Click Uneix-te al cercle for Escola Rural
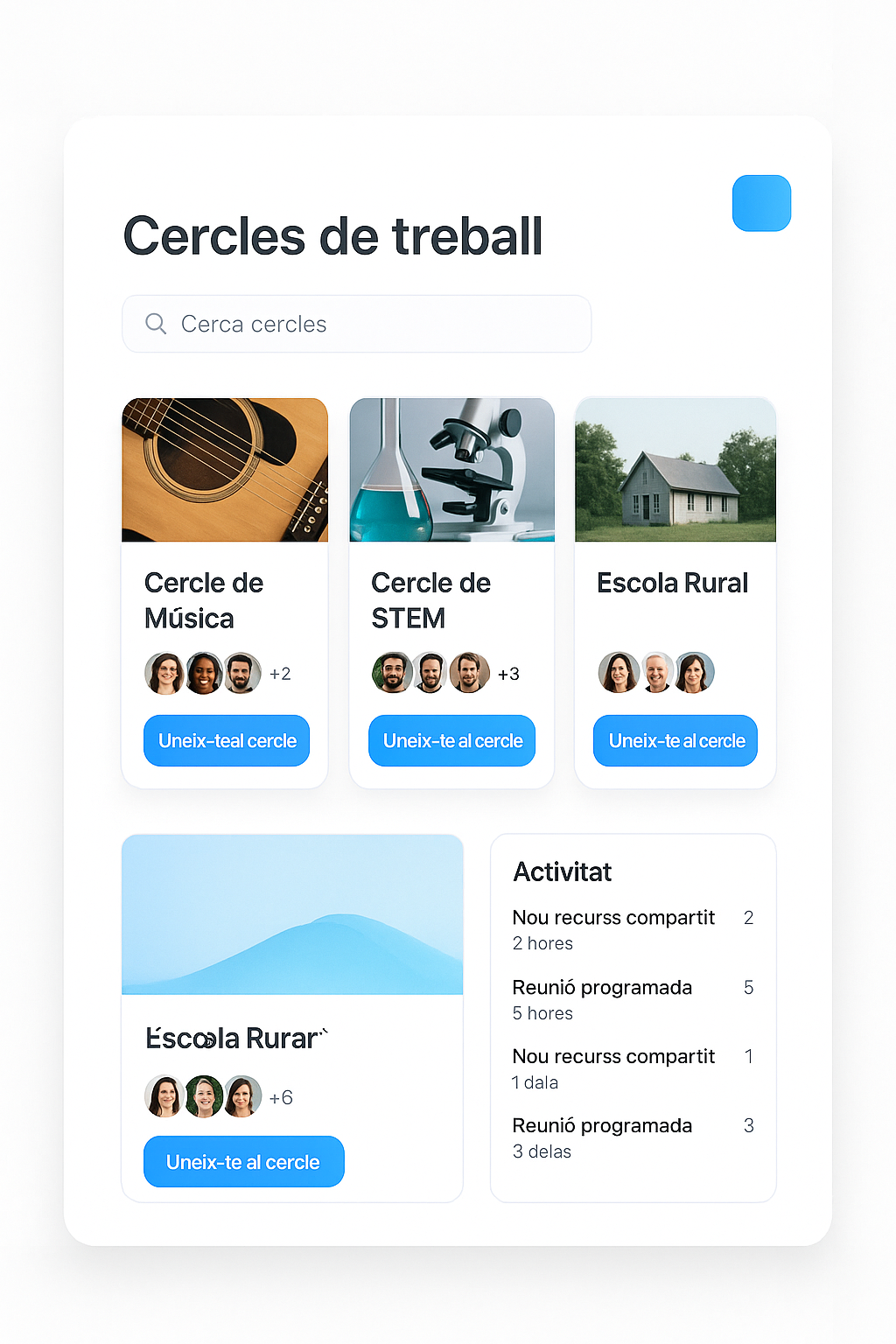This screenshot has width=896, height=1344. 675,740
